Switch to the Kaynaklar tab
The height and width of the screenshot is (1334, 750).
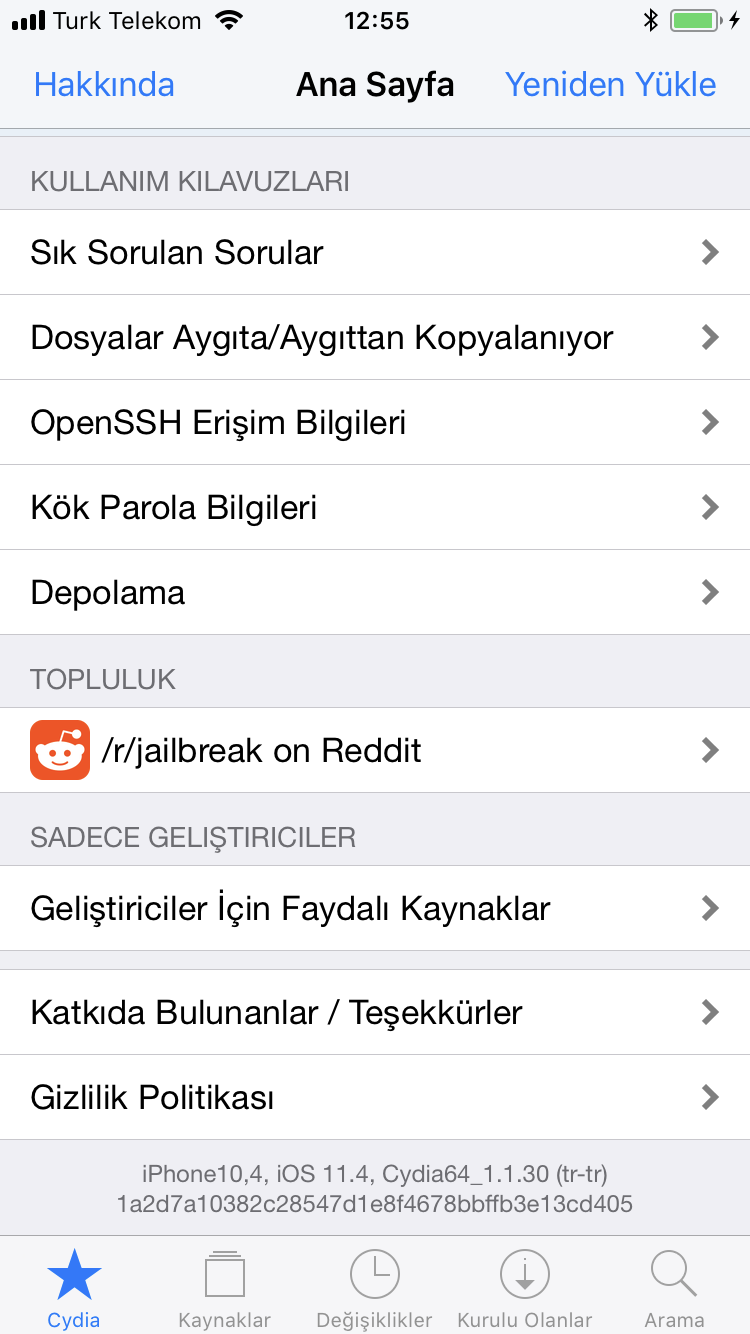coord(225,1288)
